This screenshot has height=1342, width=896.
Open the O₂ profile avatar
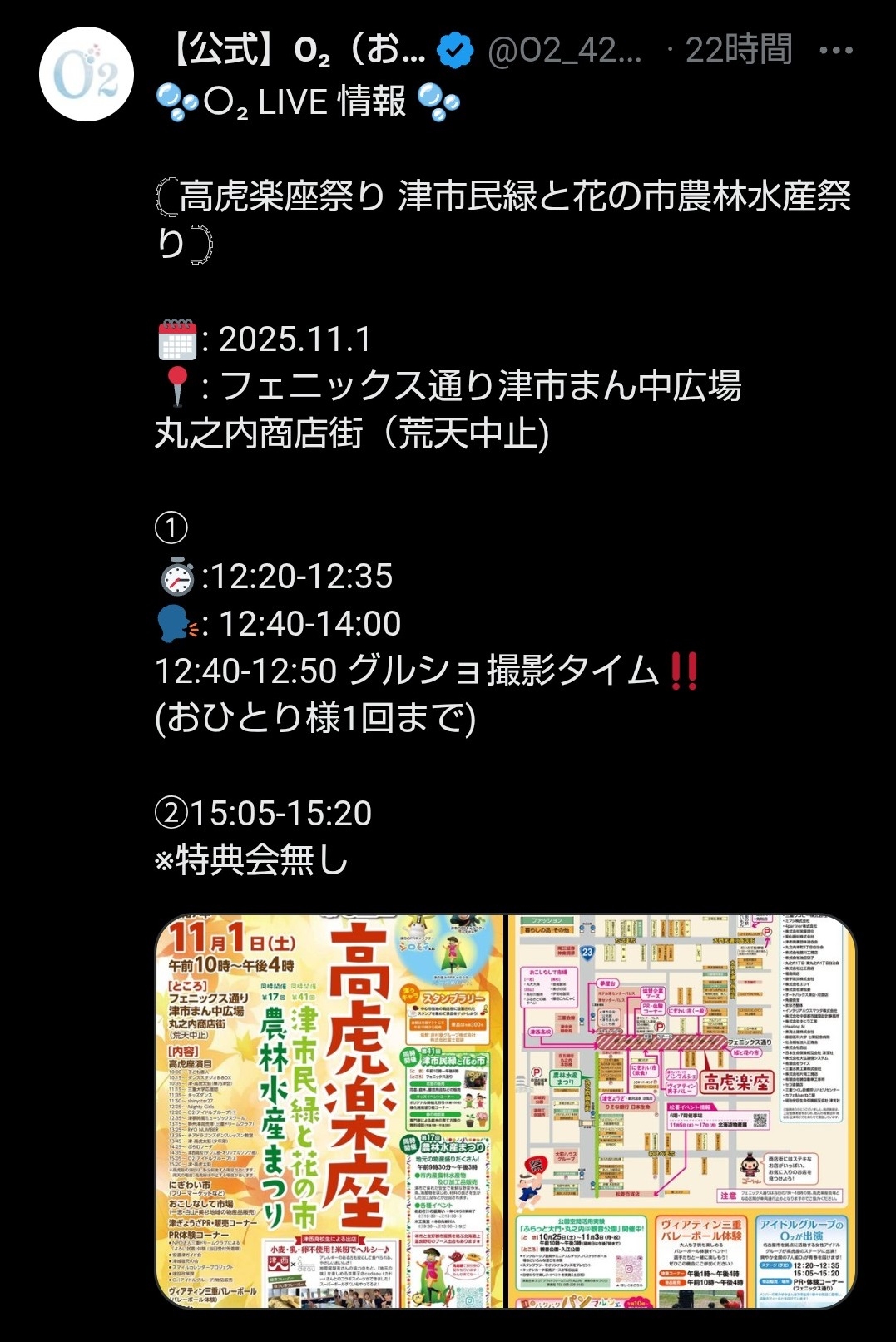coord(87,74)
